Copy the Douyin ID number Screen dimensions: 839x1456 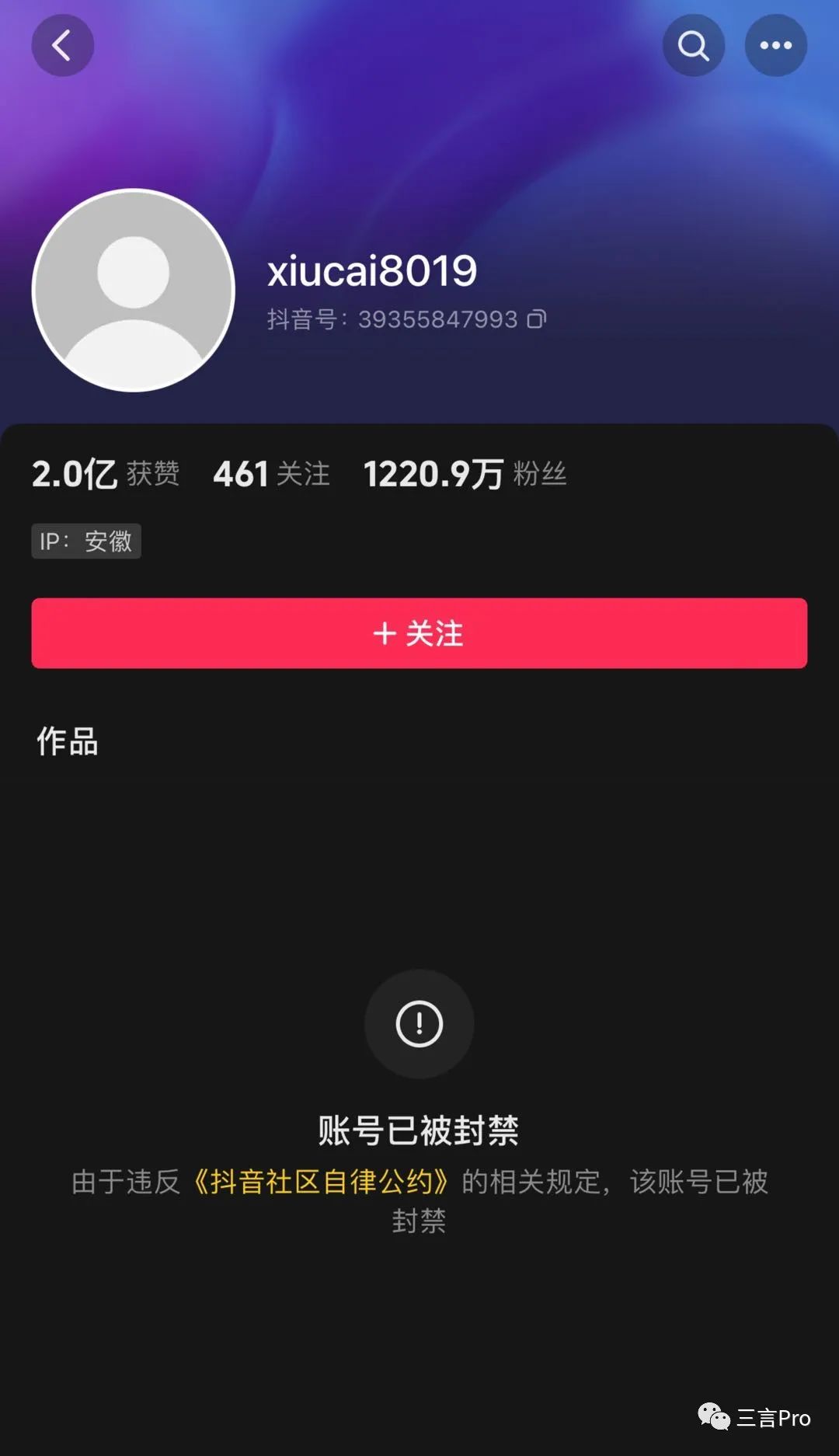coord(537,319)
